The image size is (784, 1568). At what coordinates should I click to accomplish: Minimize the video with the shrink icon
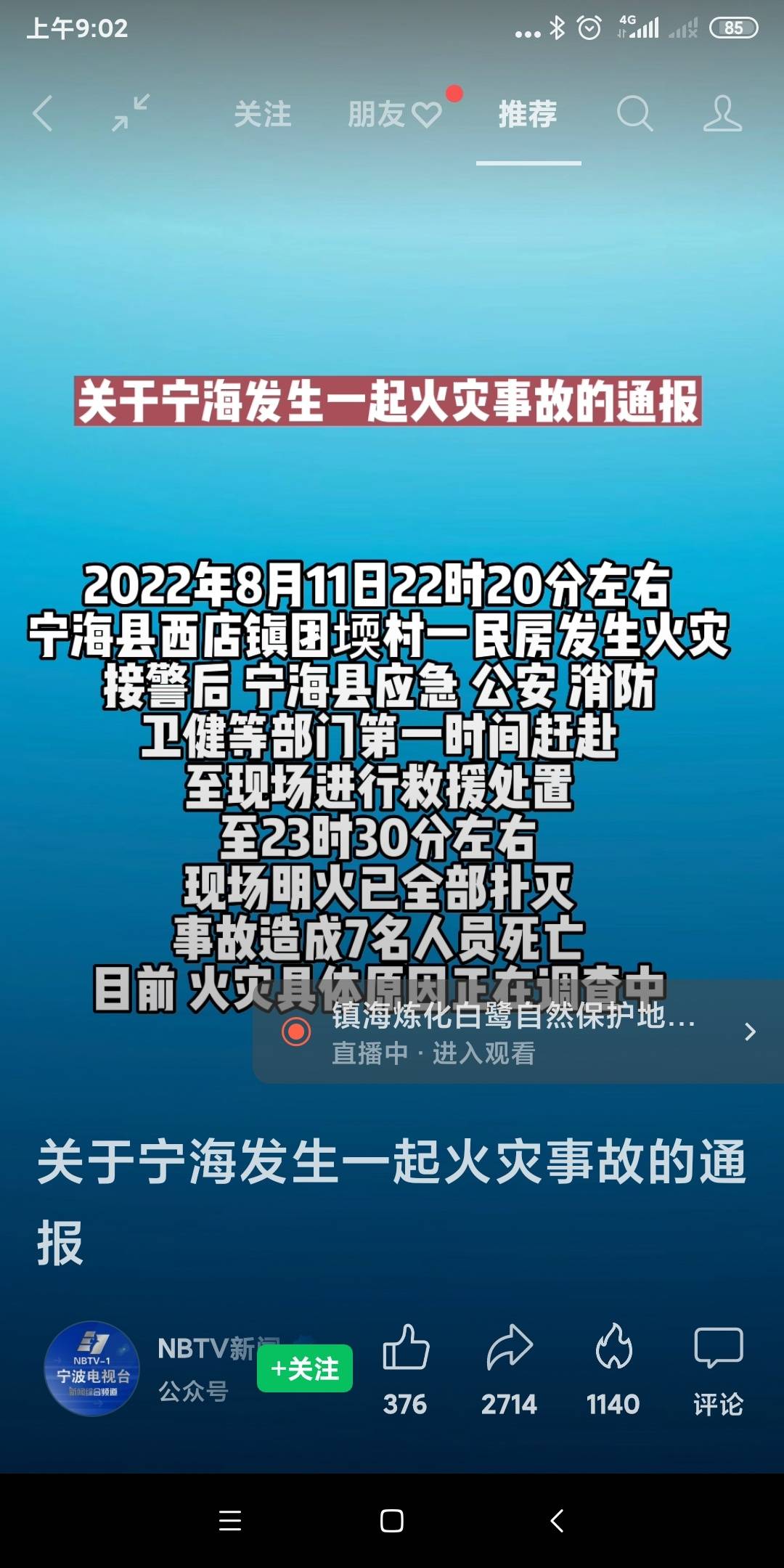point(131,113)
